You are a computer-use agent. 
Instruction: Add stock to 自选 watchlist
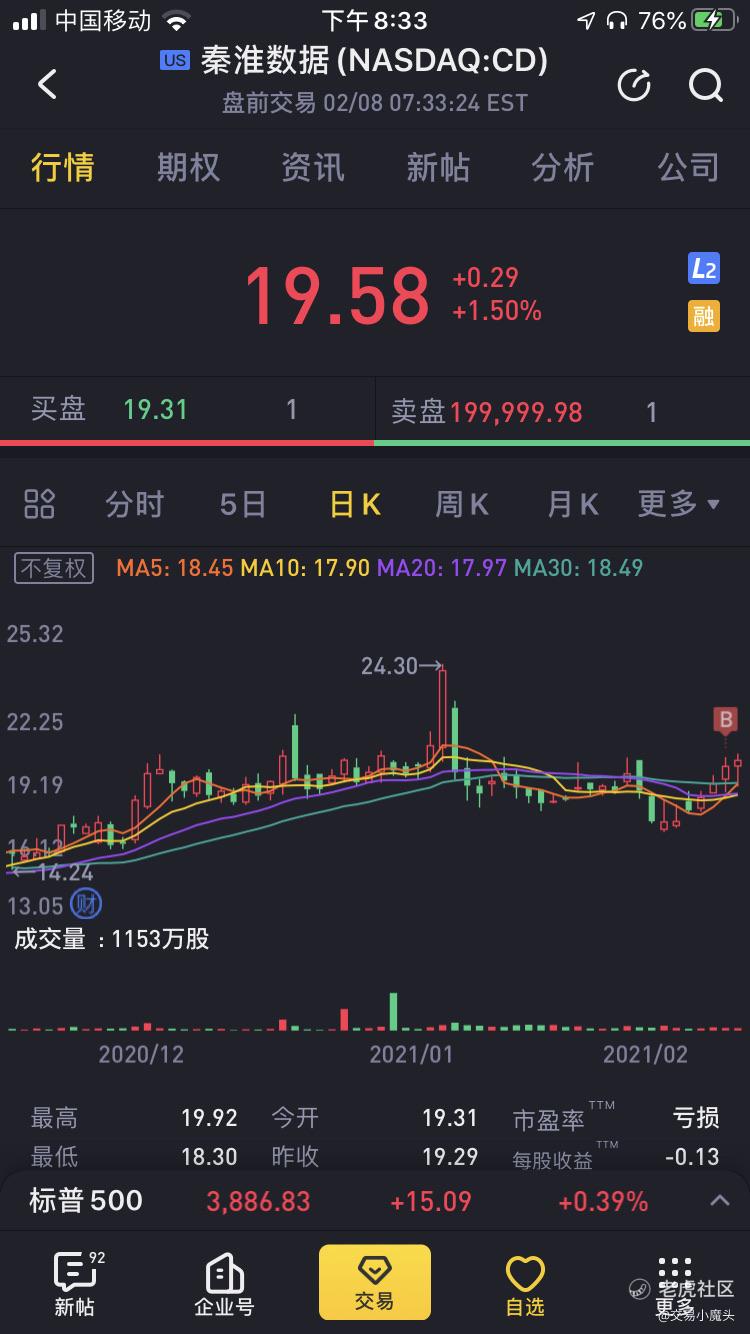coord(525,1284)
